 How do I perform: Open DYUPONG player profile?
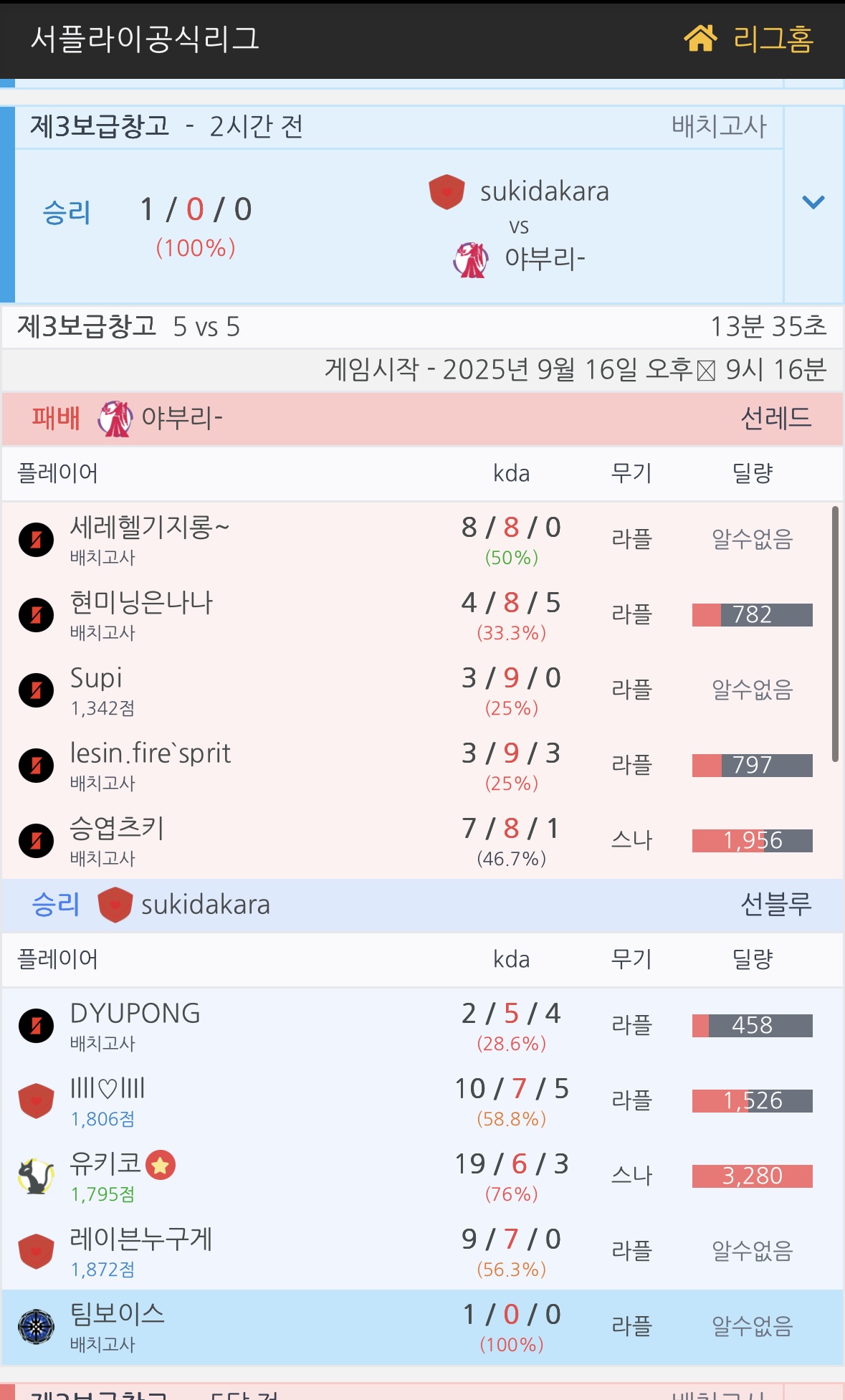point(135,1014)
